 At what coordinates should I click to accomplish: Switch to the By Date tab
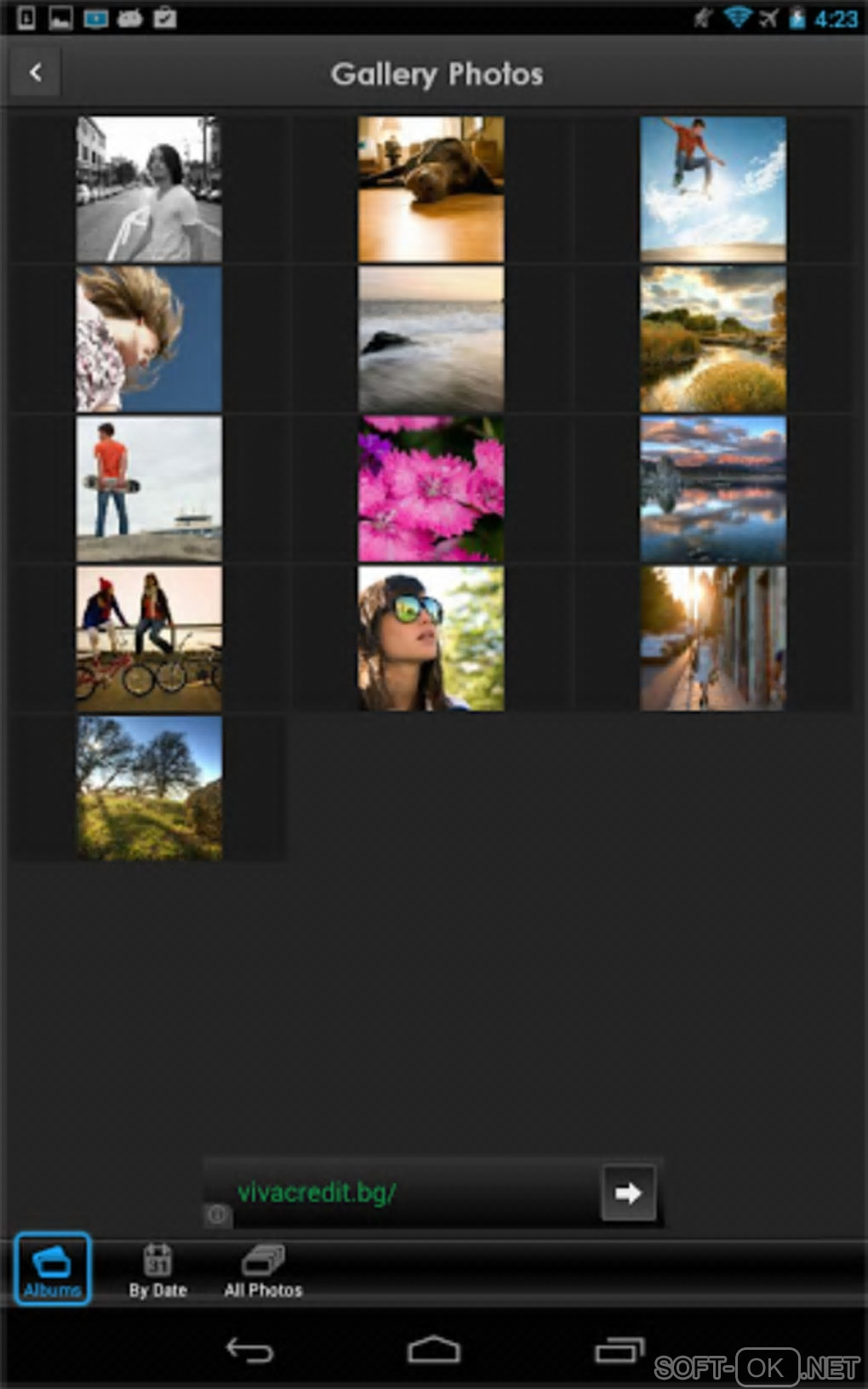[157, 1271]
